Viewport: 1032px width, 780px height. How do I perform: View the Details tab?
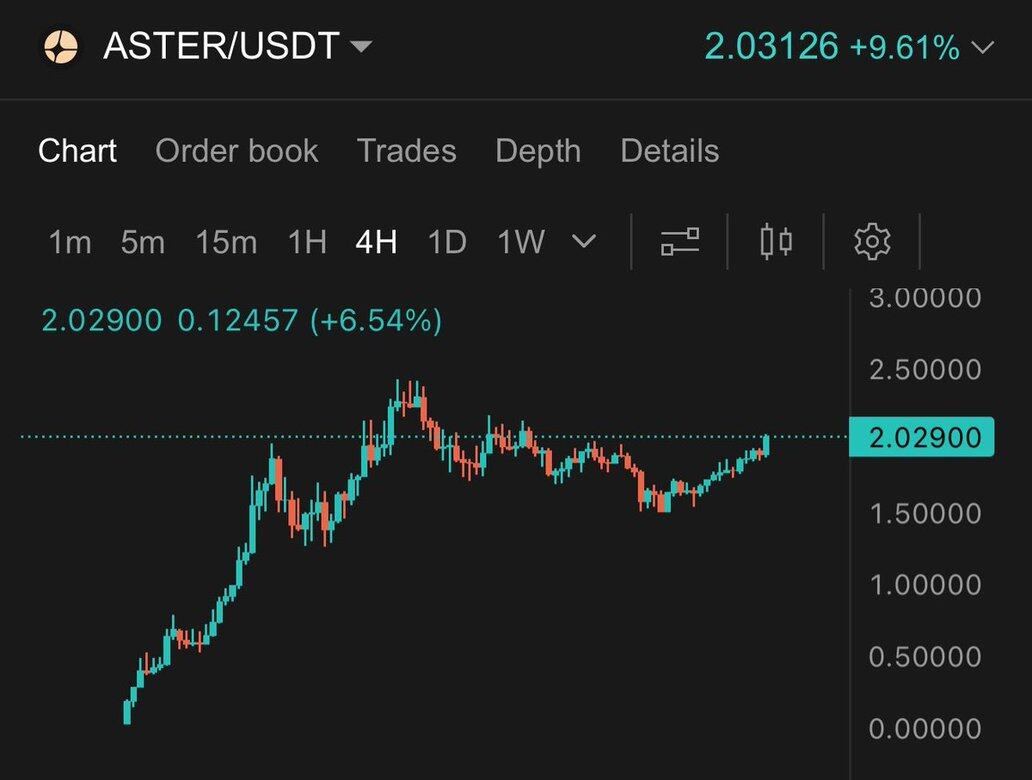tap(669, 151)
